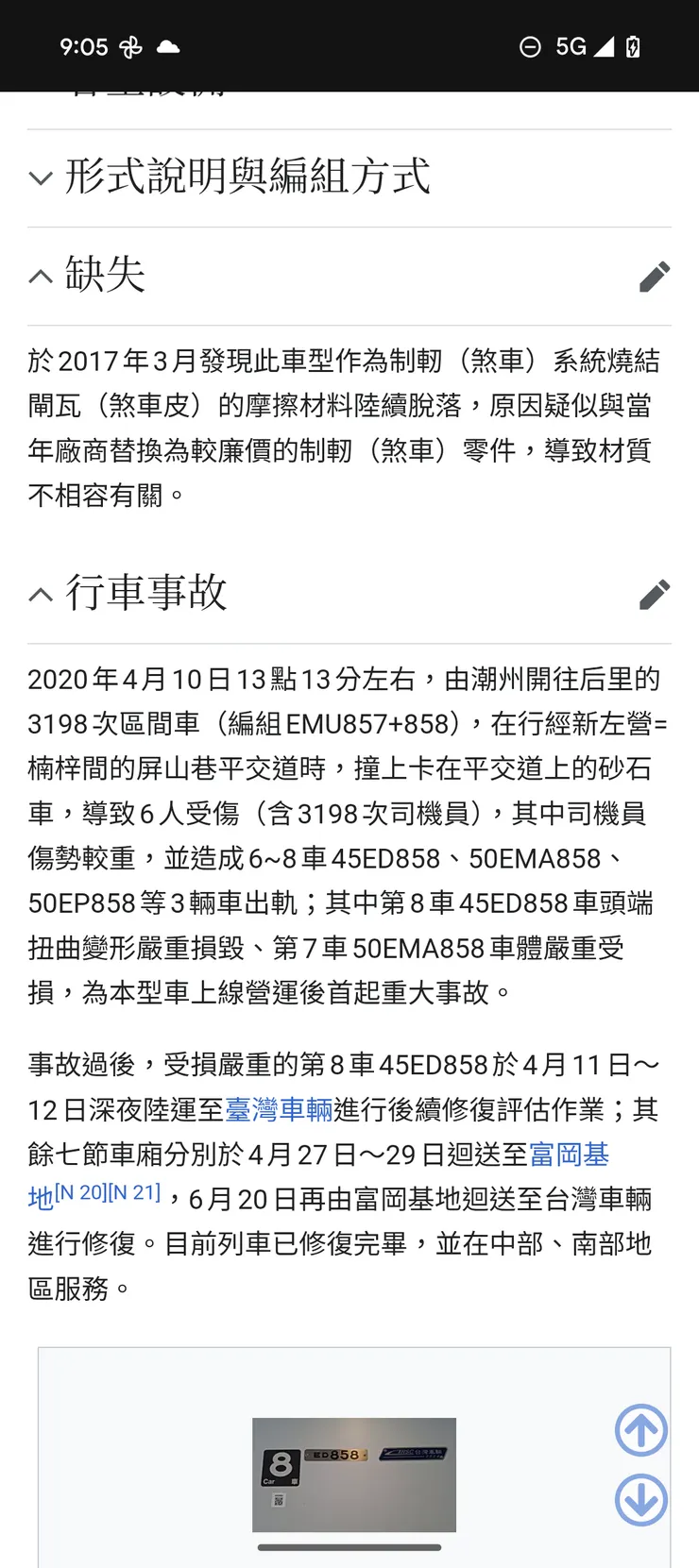The image size is (699, 1568).
Task: Tap the collapse chevron next to 行車事故
Action: coord(39,594)
